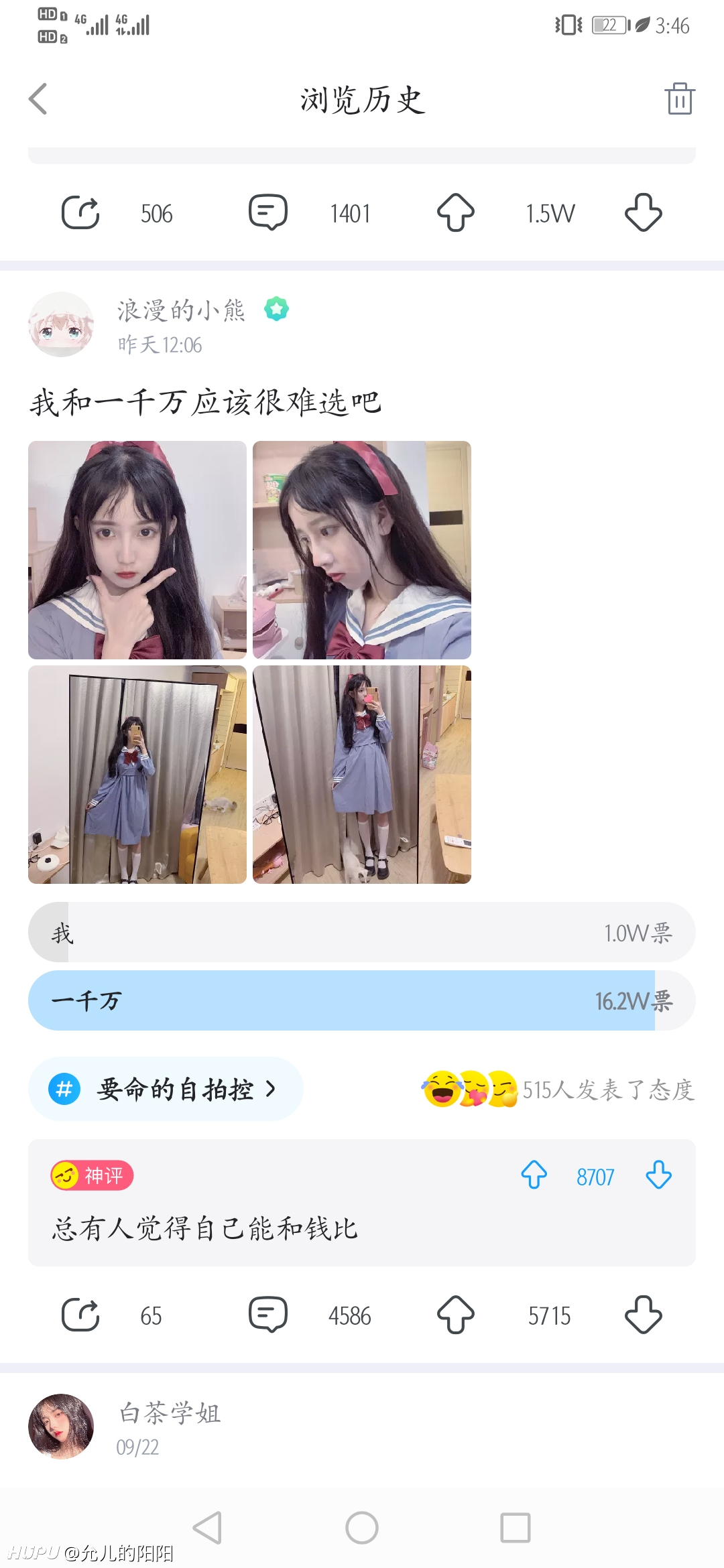Image resolution: width=724 pixels, height=1568 pixels.
Task: Open the first selfie photo in the post
Action: 137,550
